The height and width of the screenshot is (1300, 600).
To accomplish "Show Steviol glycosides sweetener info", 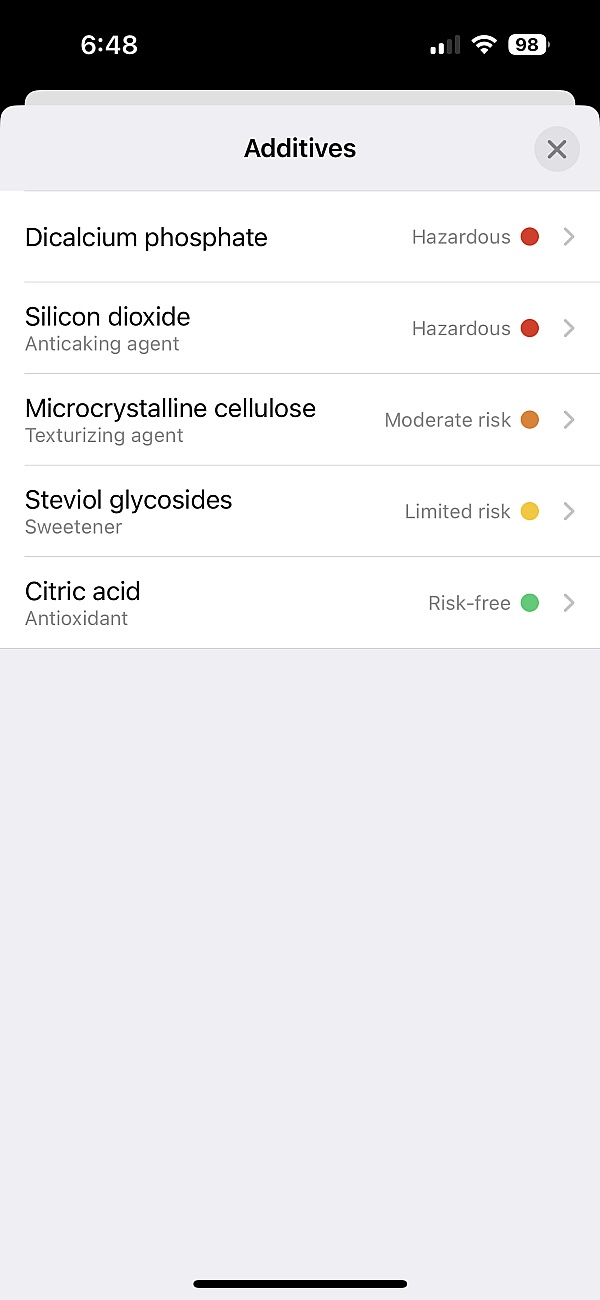I will [300, 511].
